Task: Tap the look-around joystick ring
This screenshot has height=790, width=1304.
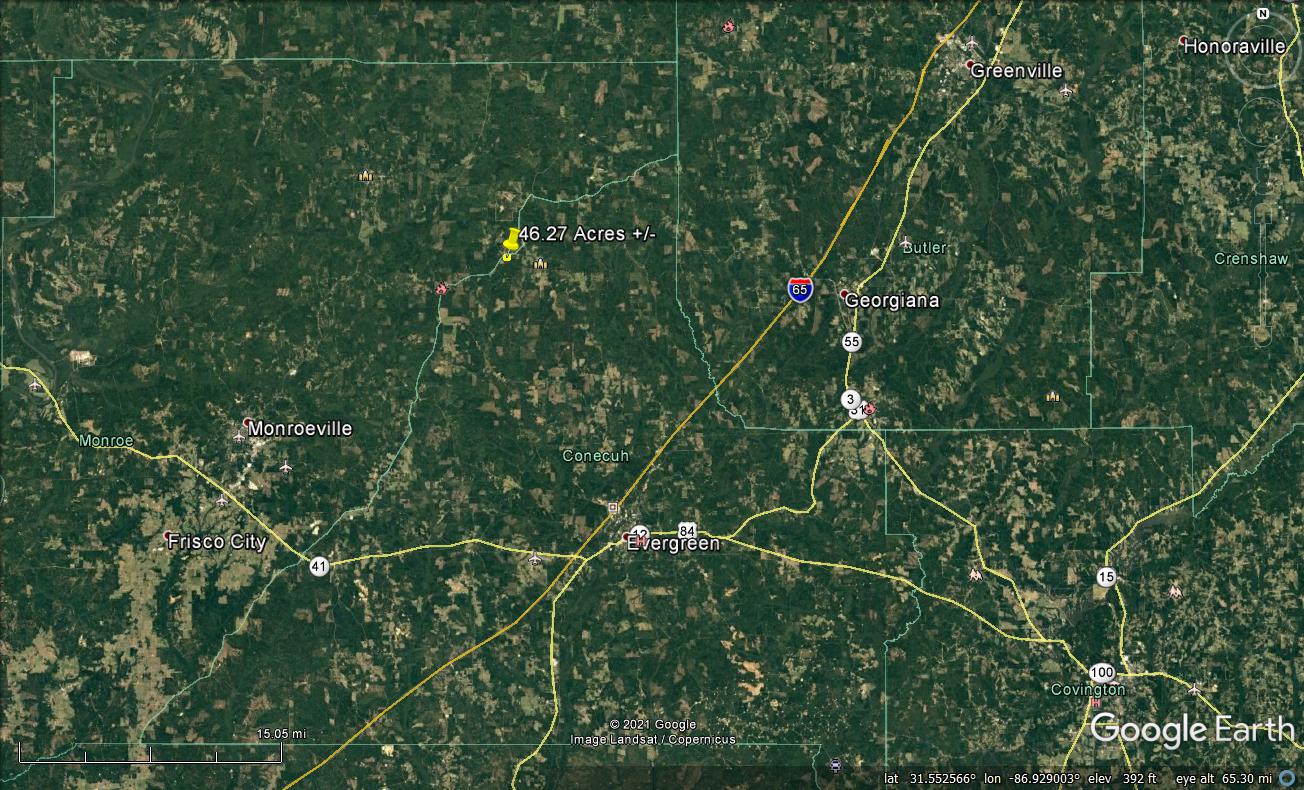Action: pyautogui.click(x=1262, y=47)
